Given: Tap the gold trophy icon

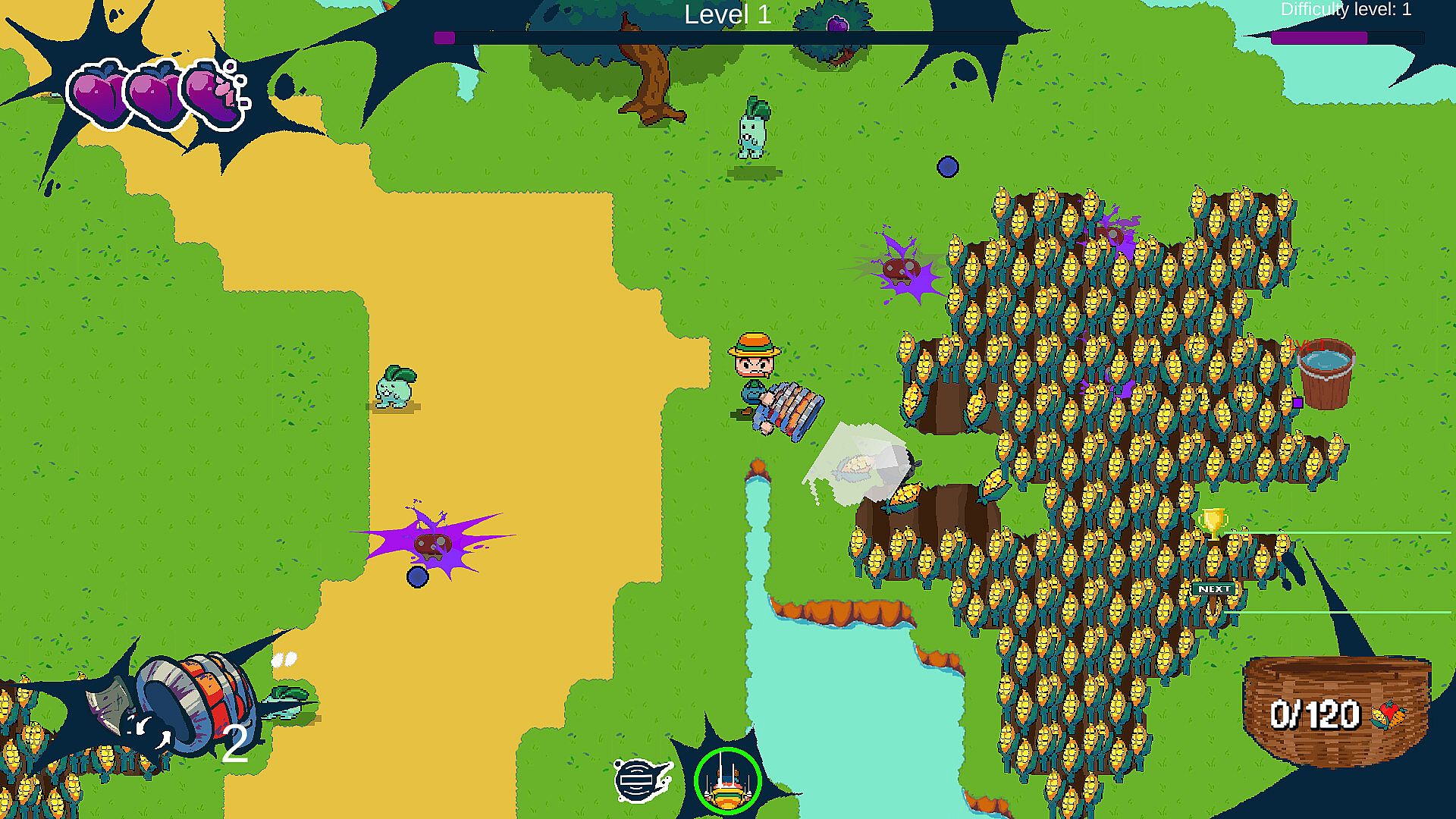Looking at the screenshot, I should point(1213,522).
